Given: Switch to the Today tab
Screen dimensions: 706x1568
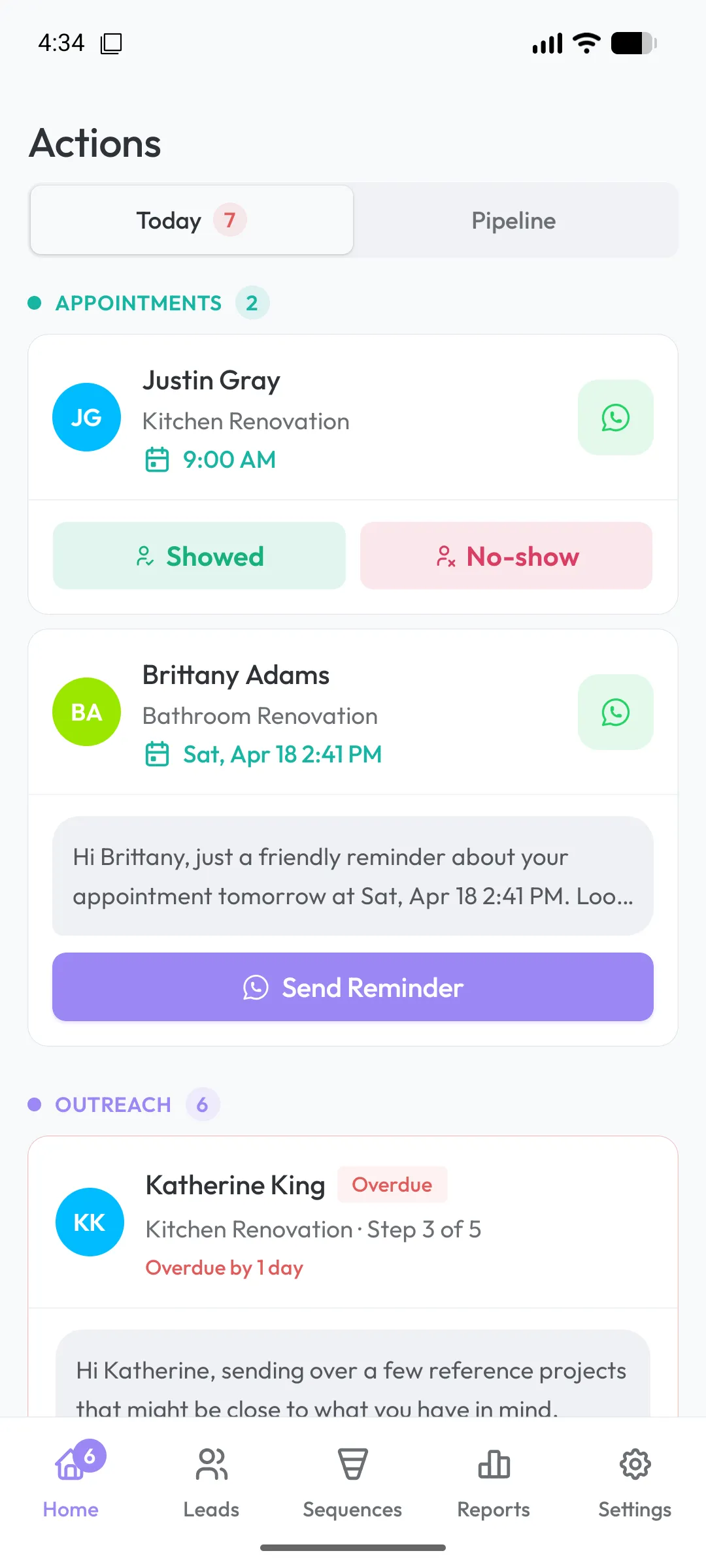Looking at the screenshot, I should 190,220.
